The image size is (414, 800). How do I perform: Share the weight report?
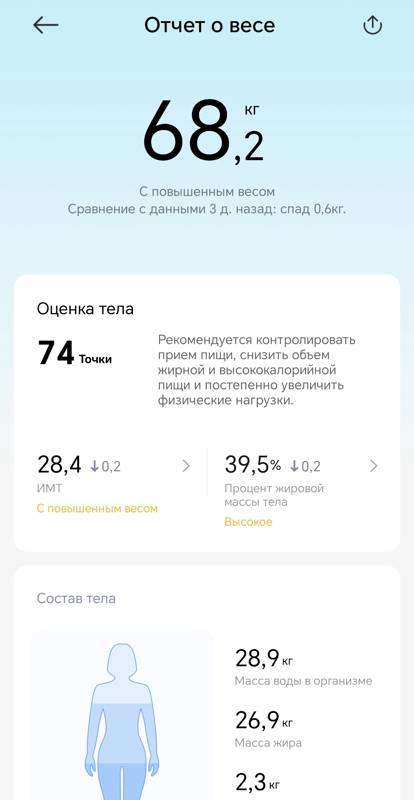coord(372,26)
